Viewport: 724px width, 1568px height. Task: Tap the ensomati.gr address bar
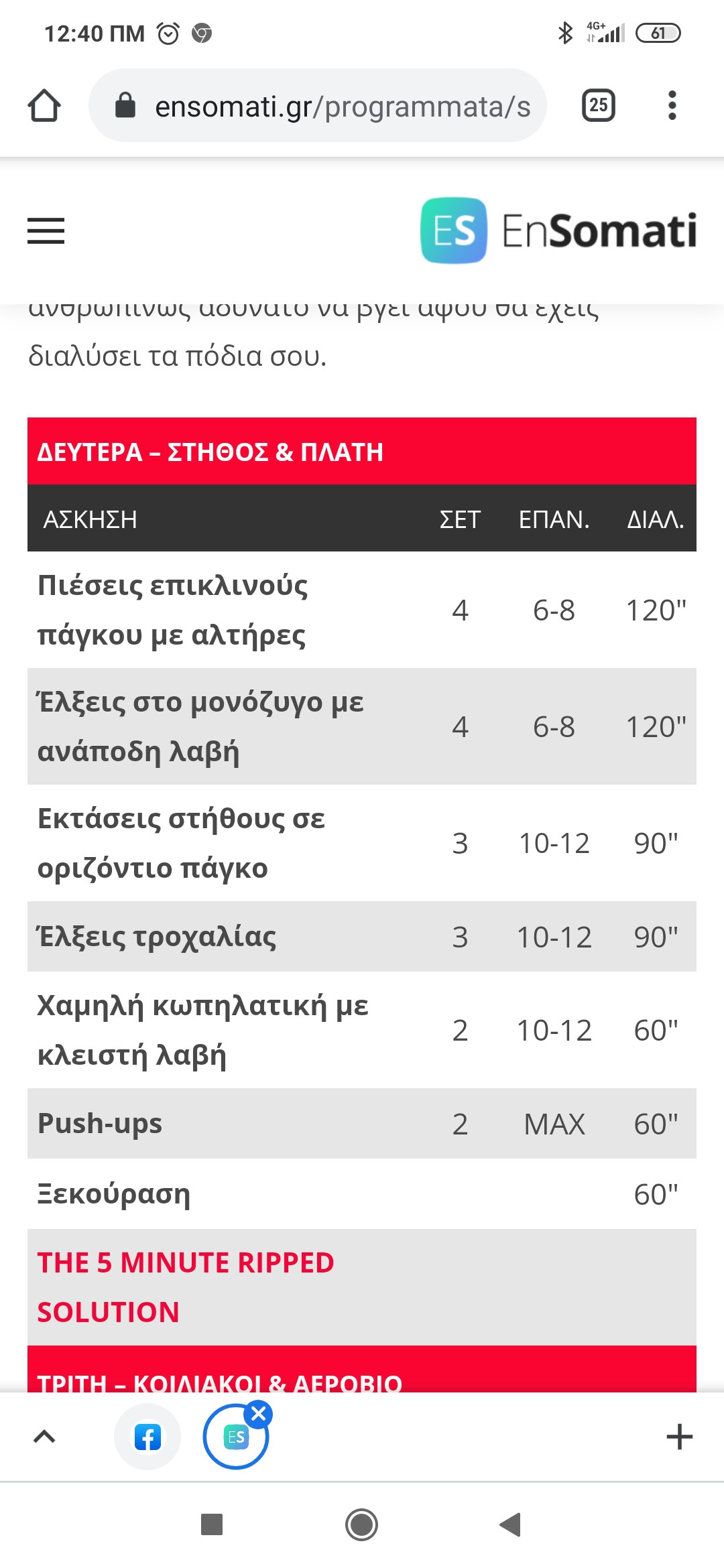318,105
